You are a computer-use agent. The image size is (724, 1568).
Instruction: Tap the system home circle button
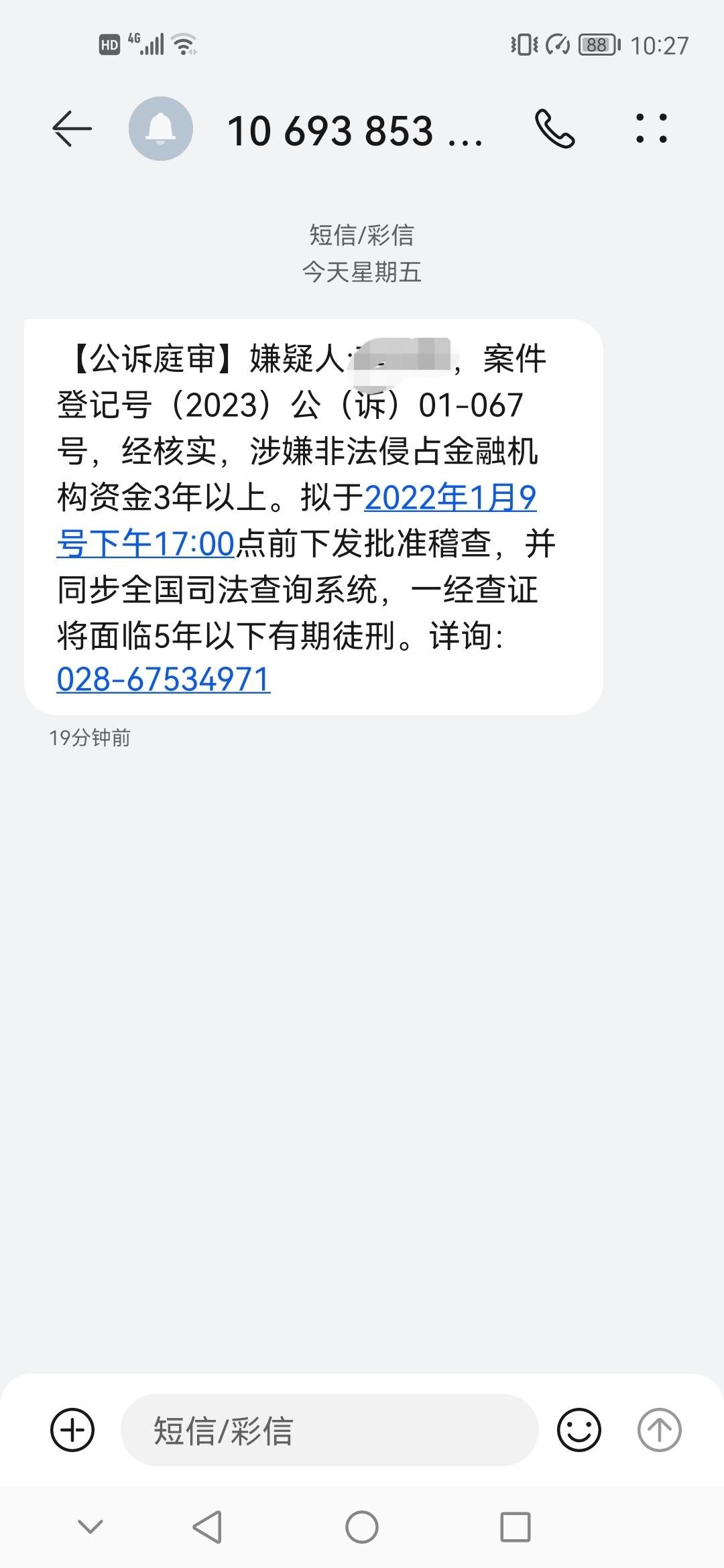pos(362,1527)
